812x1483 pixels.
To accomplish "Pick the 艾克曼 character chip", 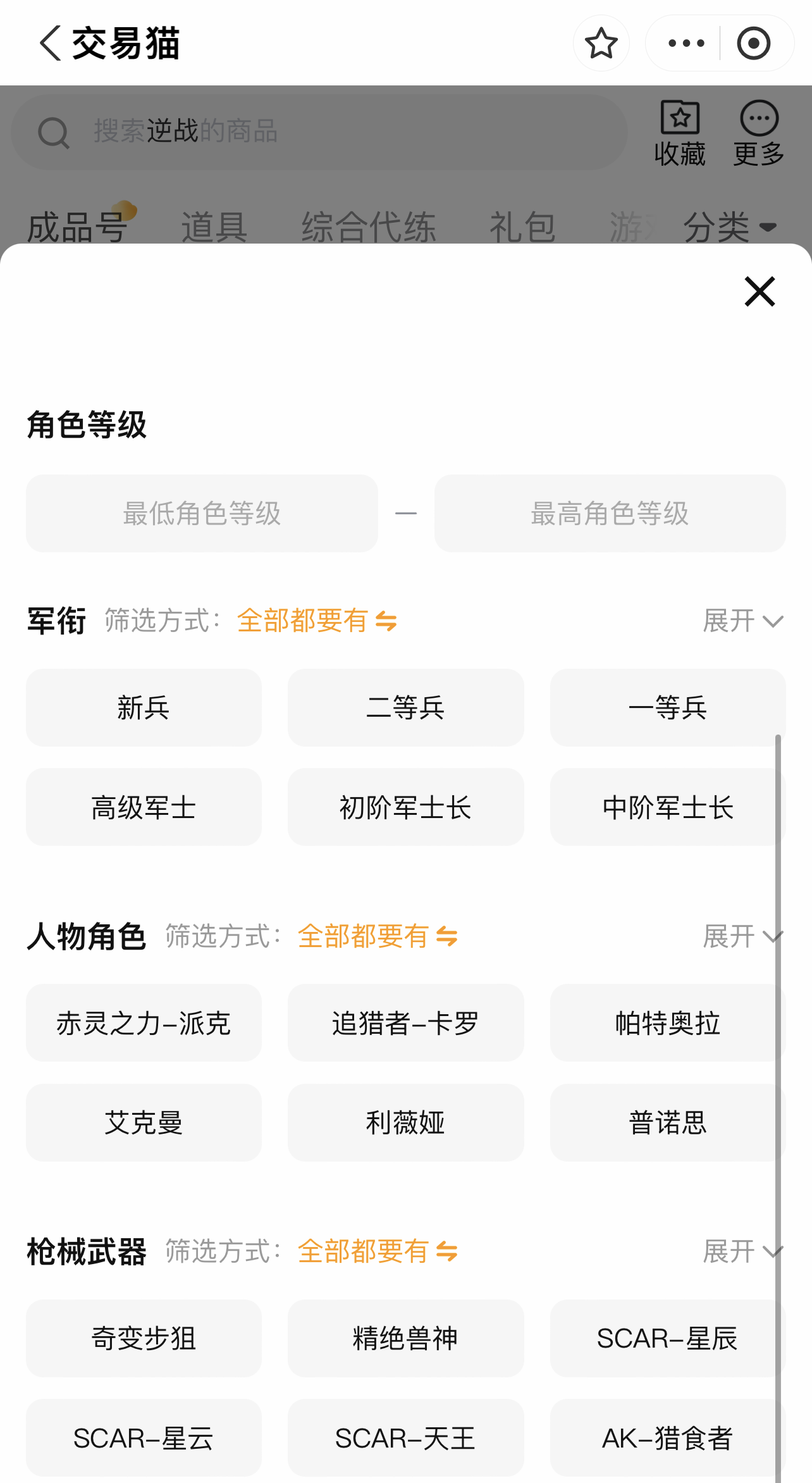I will tap(144, 1123).
